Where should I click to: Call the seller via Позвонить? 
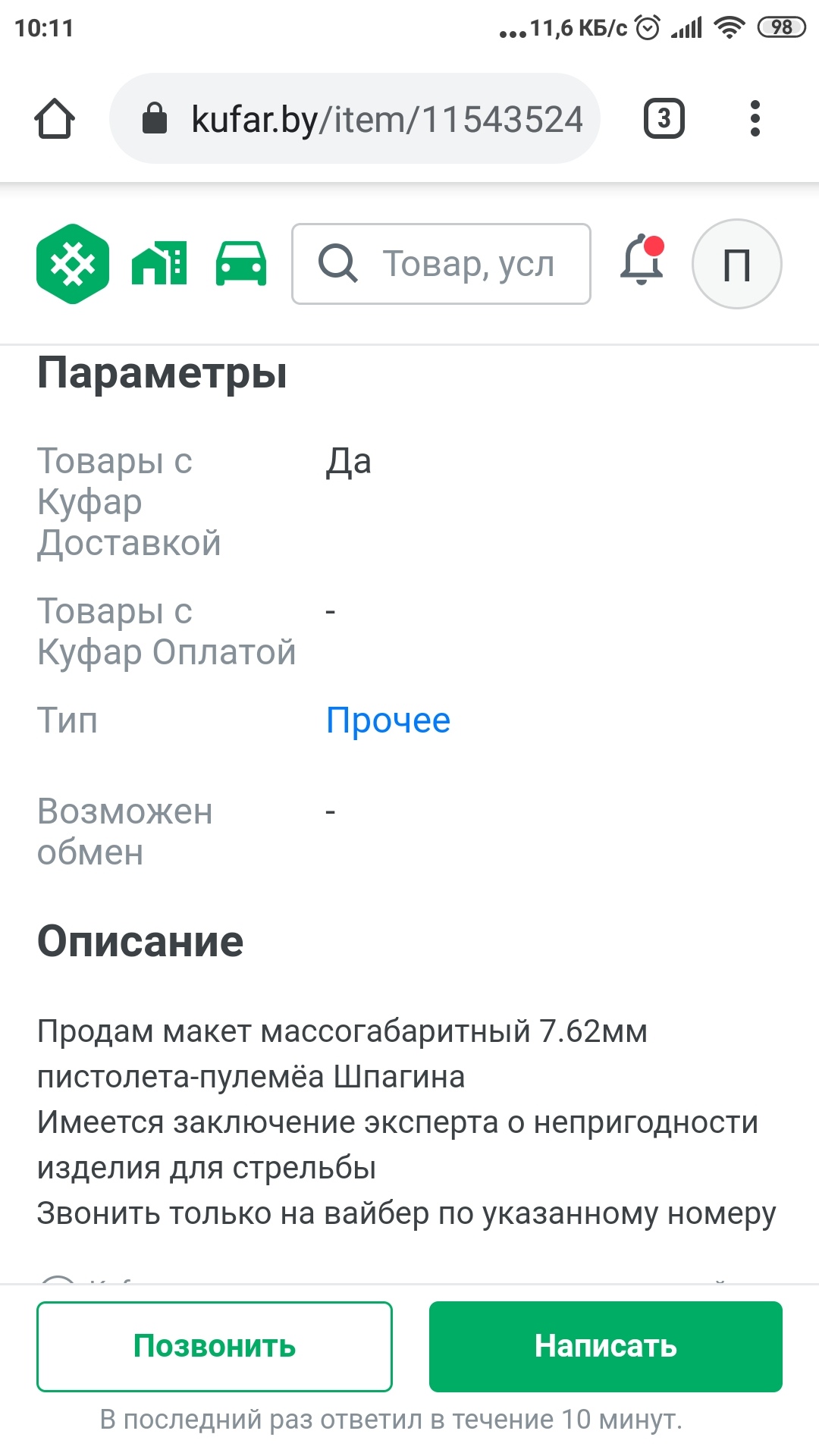click(215, 1346)
